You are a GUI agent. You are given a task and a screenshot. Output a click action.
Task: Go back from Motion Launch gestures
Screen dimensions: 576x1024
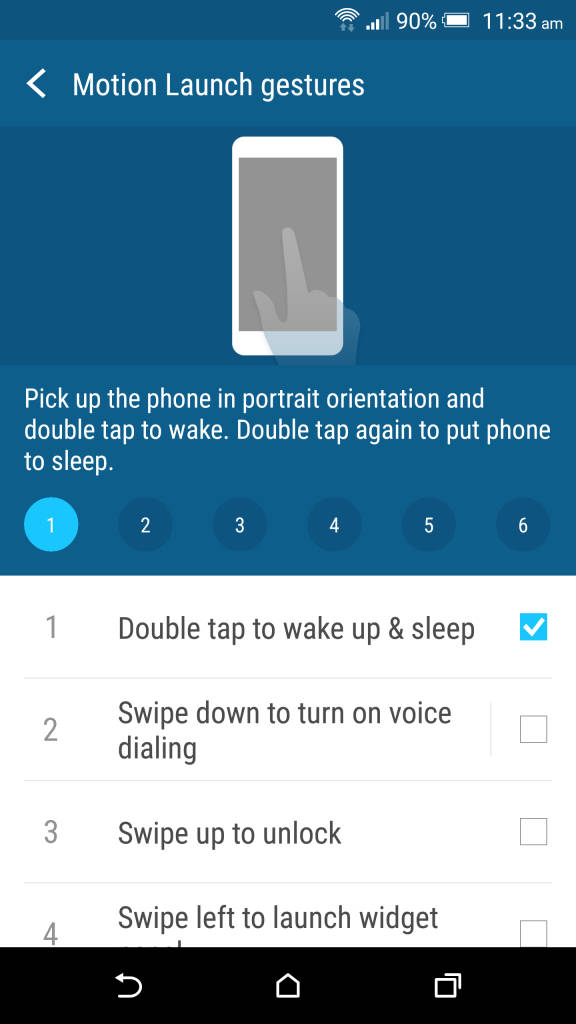point(37,85)
